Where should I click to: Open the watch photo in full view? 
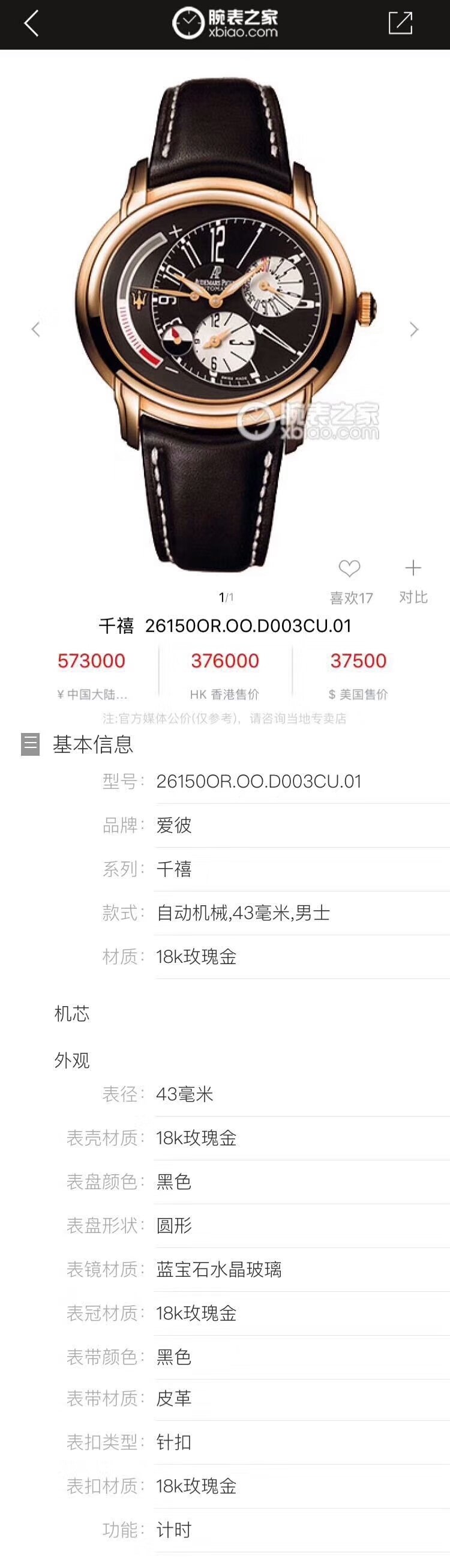(x=225, y=322)
